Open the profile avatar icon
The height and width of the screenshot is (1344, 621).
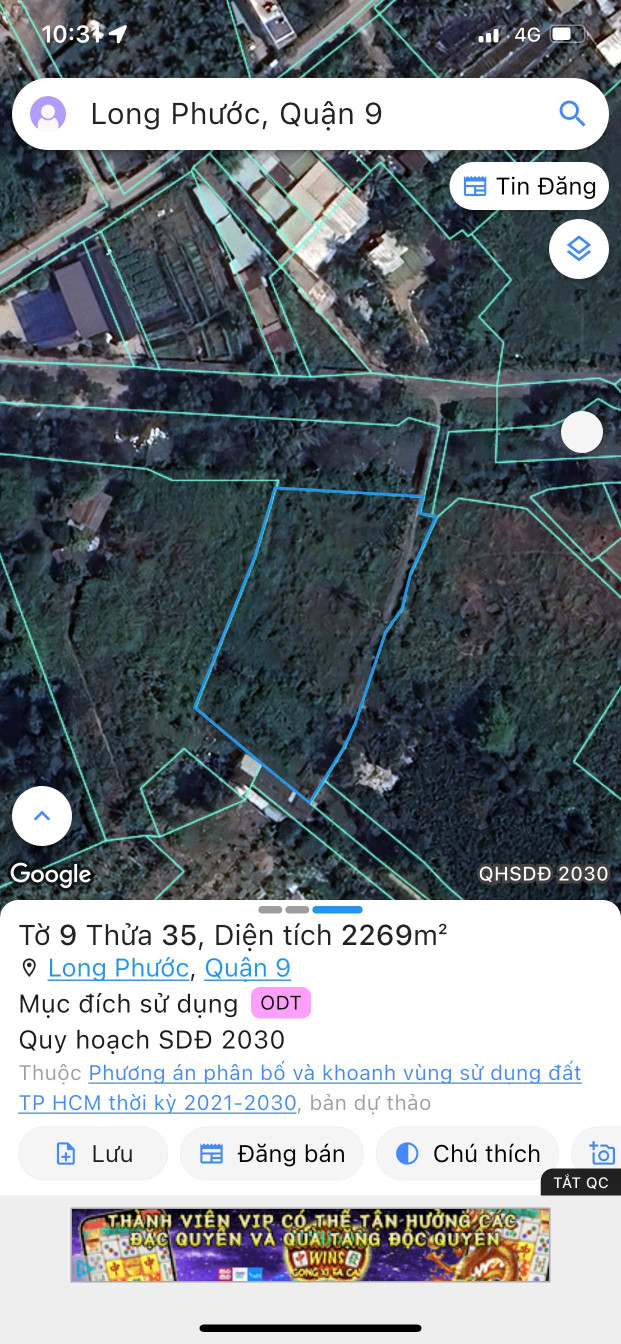pos(48,114)
